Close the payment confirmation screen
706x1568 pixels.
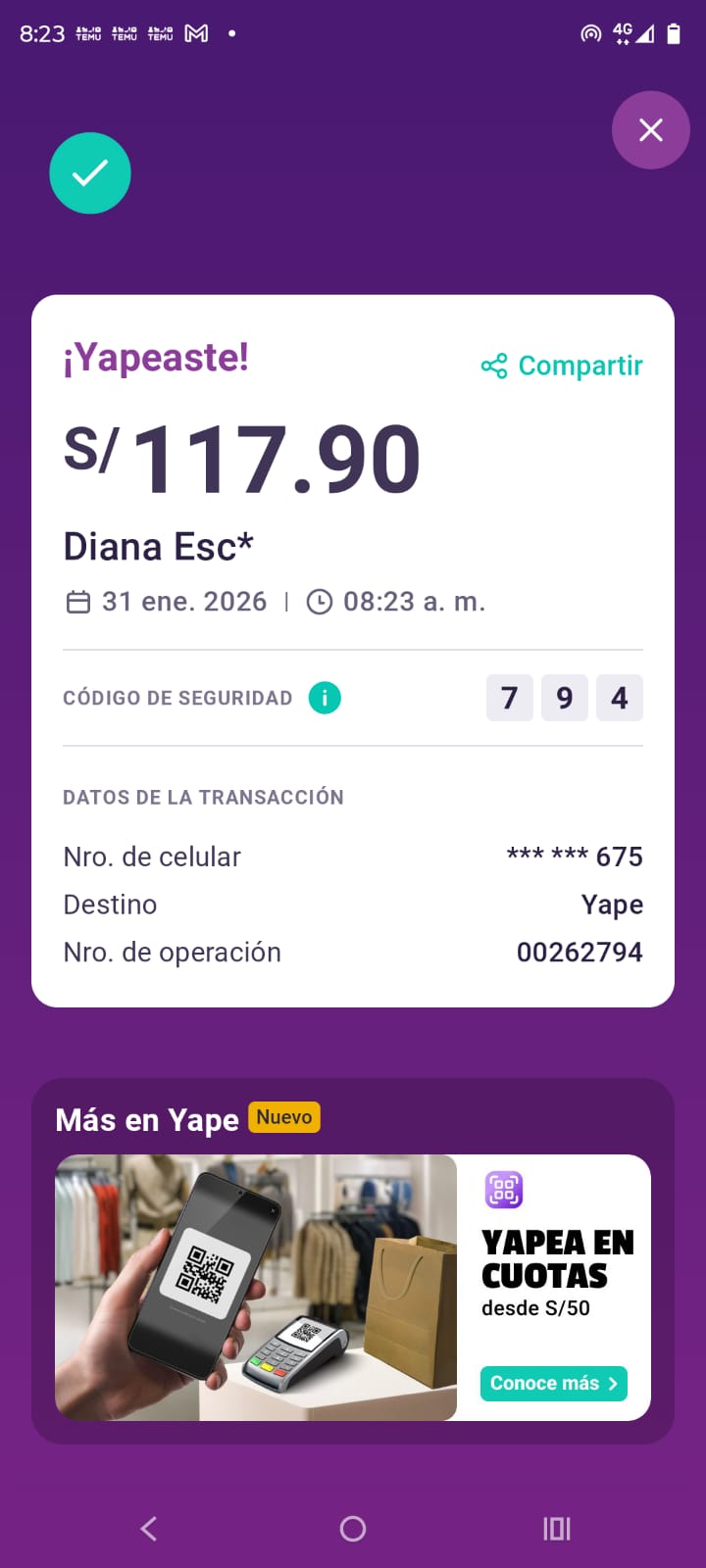click(650, 130)
